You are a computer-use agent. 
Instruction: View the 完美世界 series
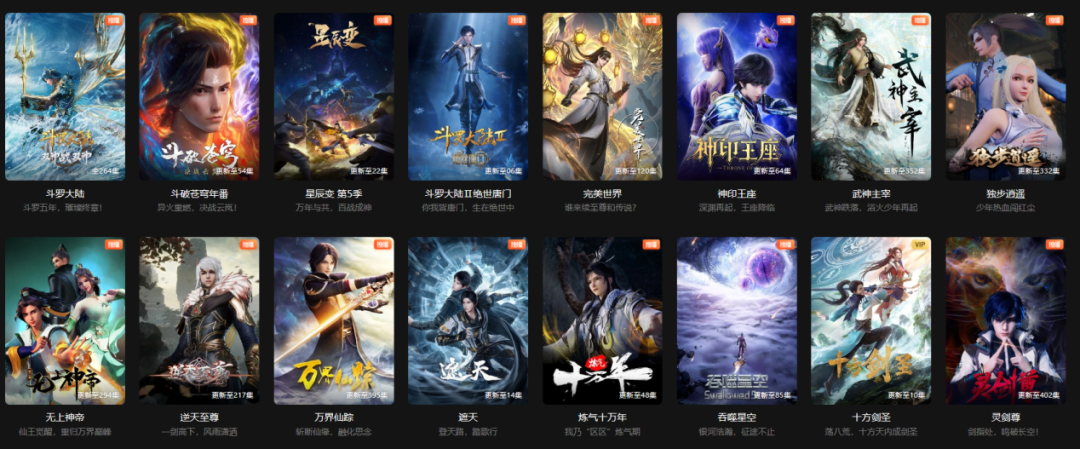[x=602, y=96]
